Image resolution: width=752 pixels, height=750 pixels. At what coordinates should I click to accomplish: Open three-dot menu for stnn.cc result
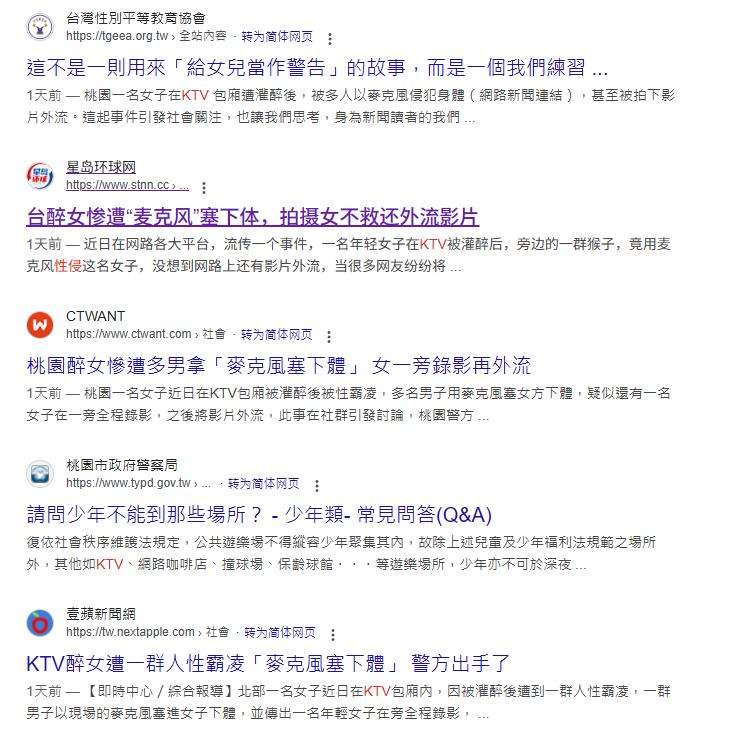pos(204,187)
